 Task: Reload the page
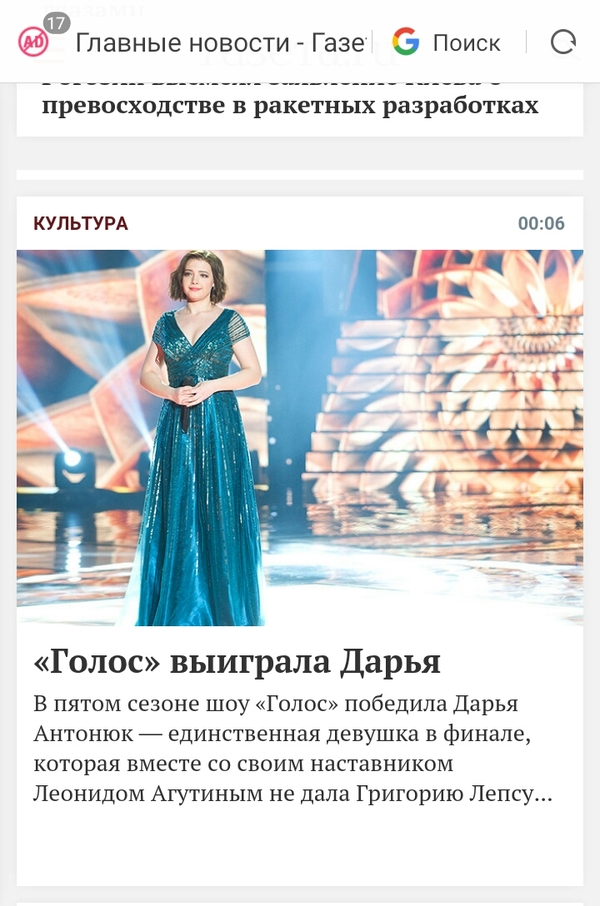click(564, 42)
